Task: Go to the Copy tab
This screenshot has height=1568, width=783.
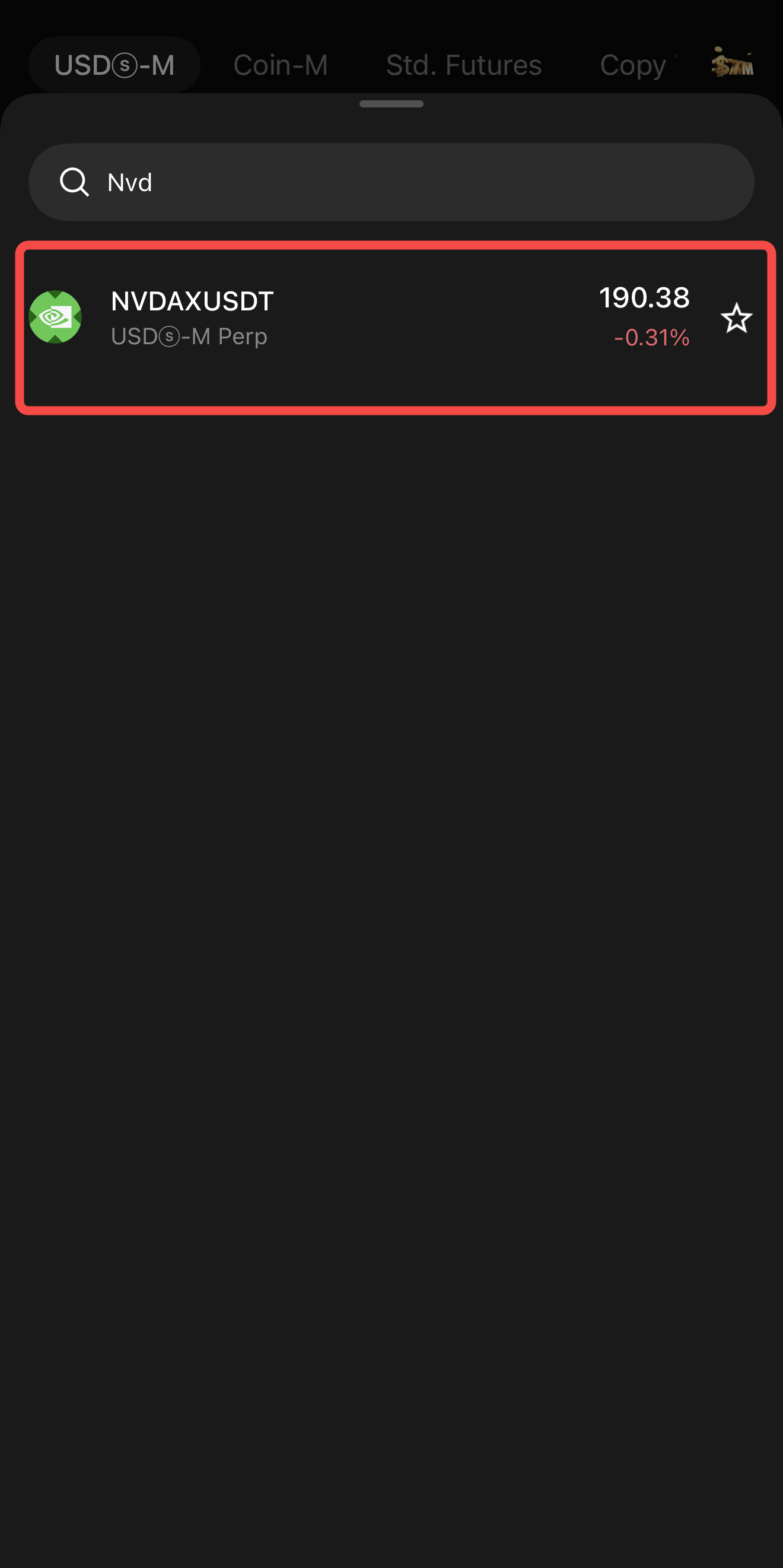Action: click(633, 65)
